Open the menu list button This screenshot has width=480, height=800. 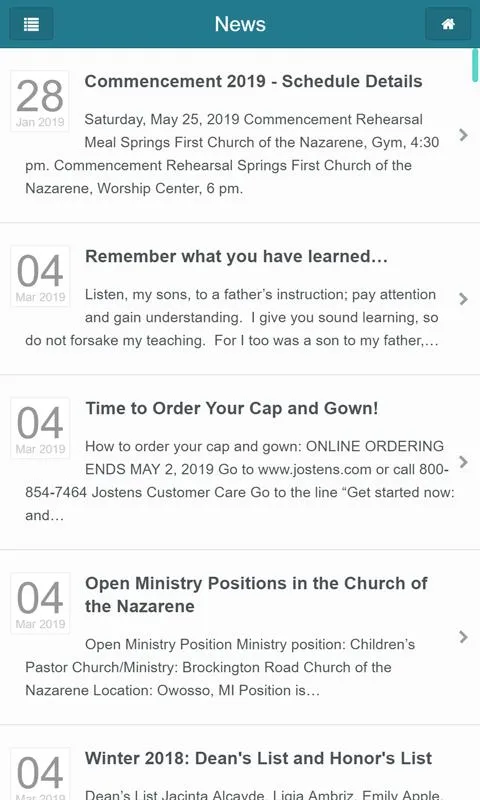(32, 24)
